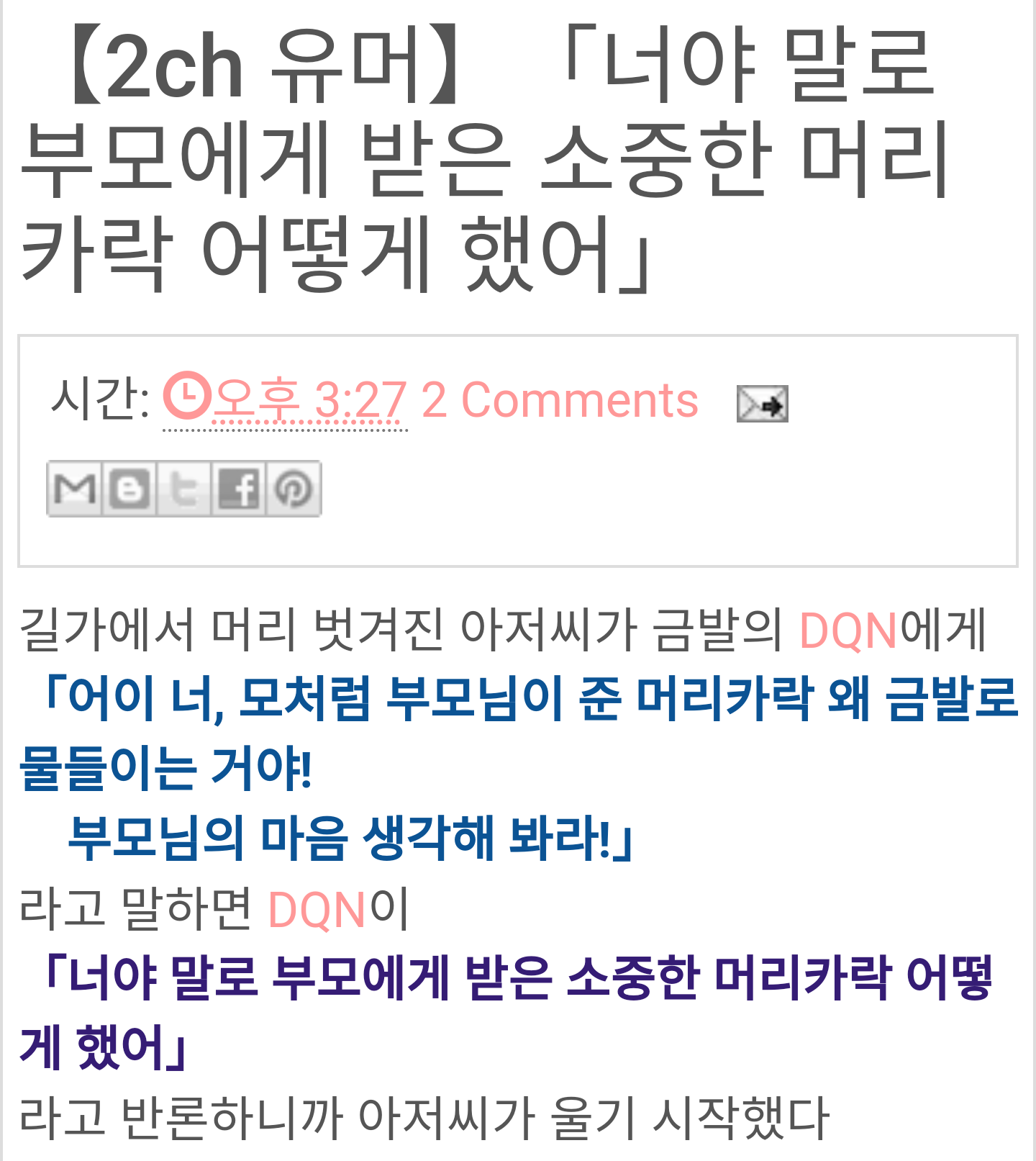Image resolution: width=1036 pixels, height=1161 pixels.
Task: Pin this post on Pinterest
Action: [294, 489]
